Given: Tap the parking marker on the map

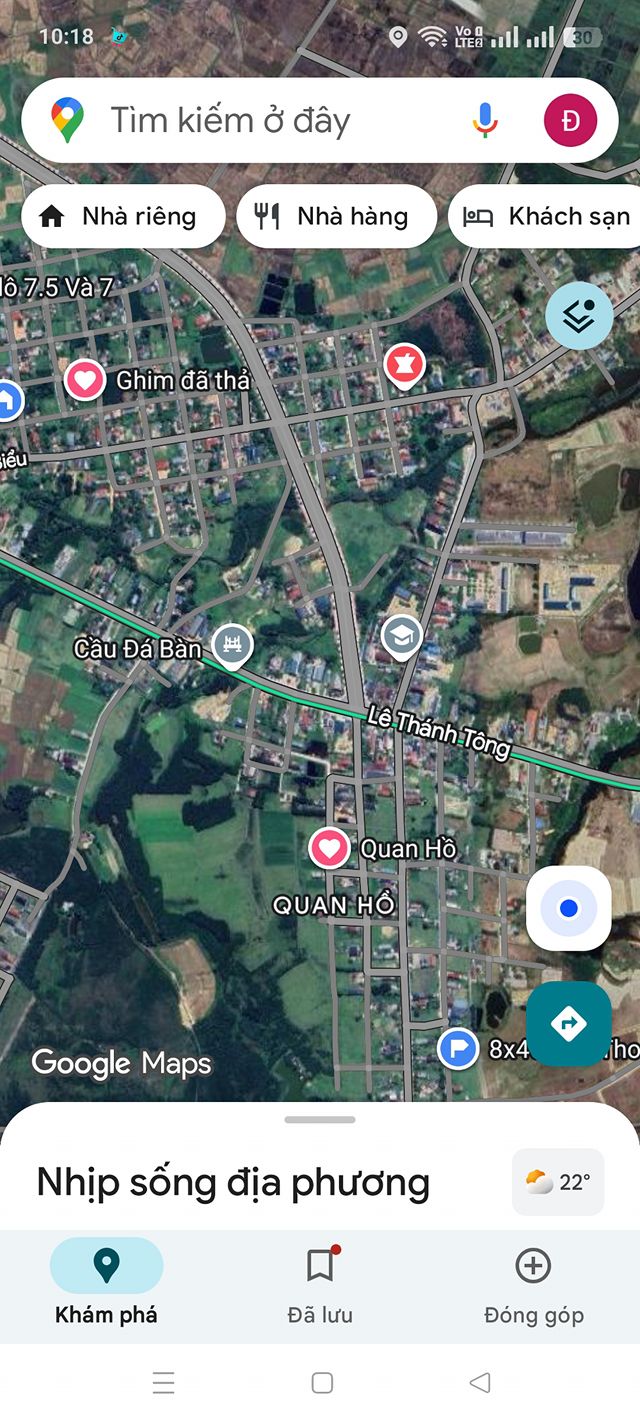Looking at the screenshot, I should point(458,1048).
